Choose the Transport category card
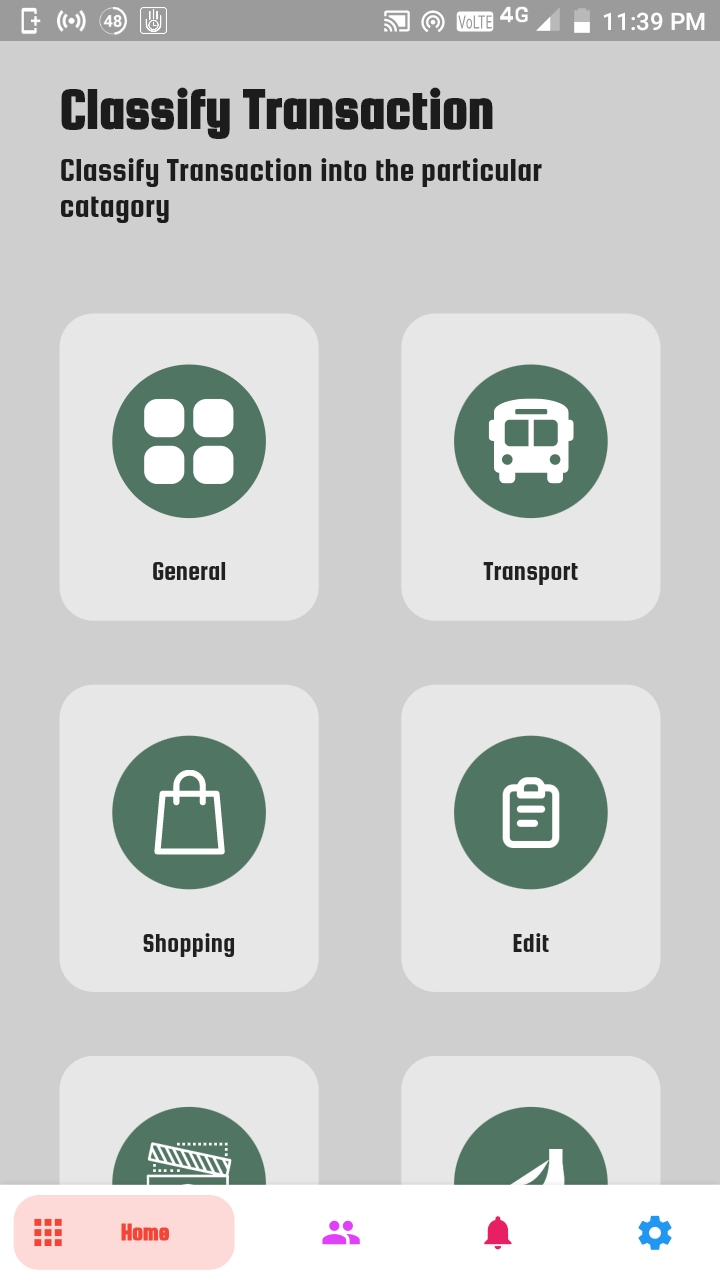This screenshot has height=1280, width=720. 530,467
